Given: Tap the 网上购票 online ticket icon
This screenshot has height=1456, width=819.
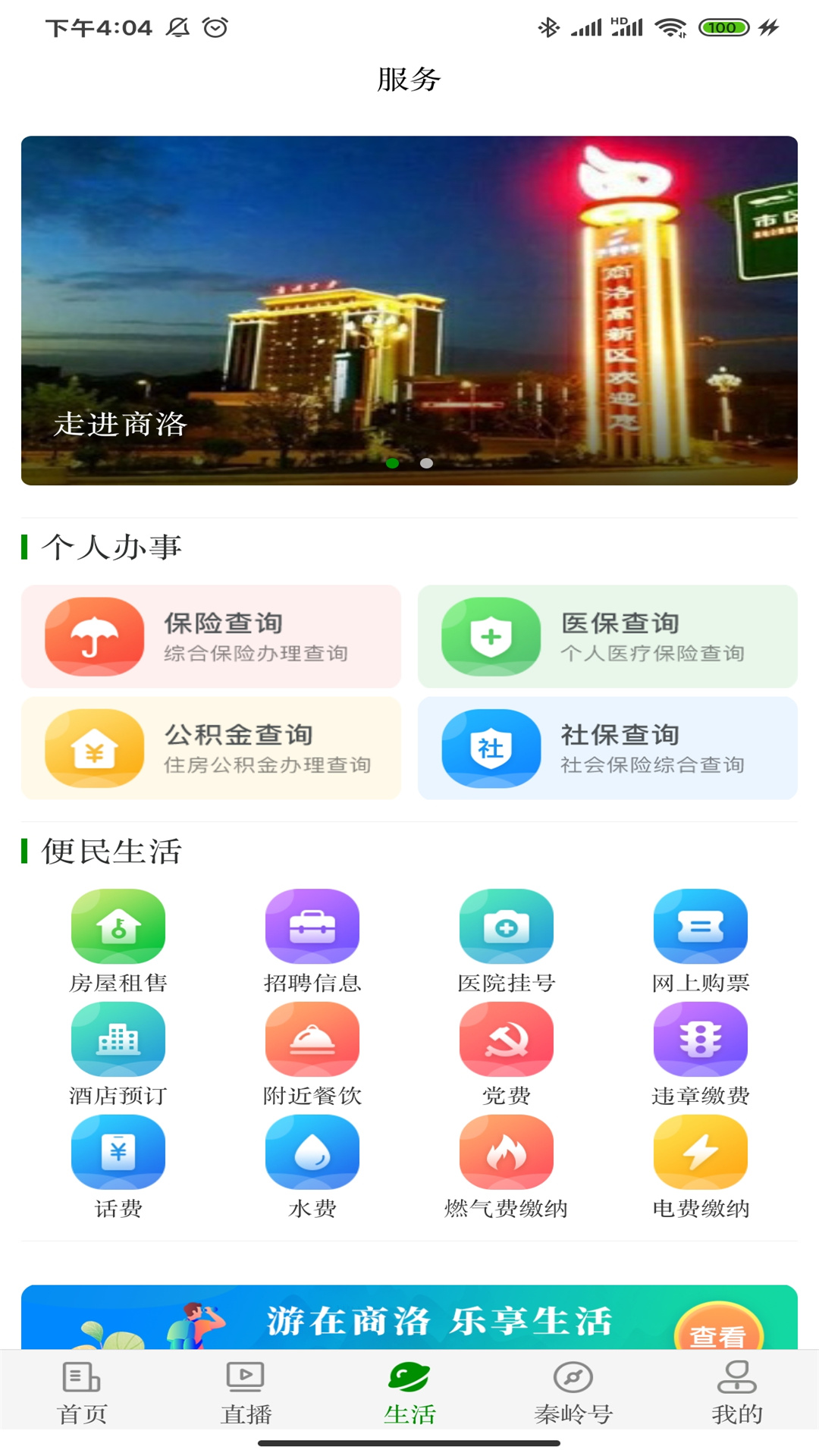Looking at the screenshot, I should (x=700, y=925).
